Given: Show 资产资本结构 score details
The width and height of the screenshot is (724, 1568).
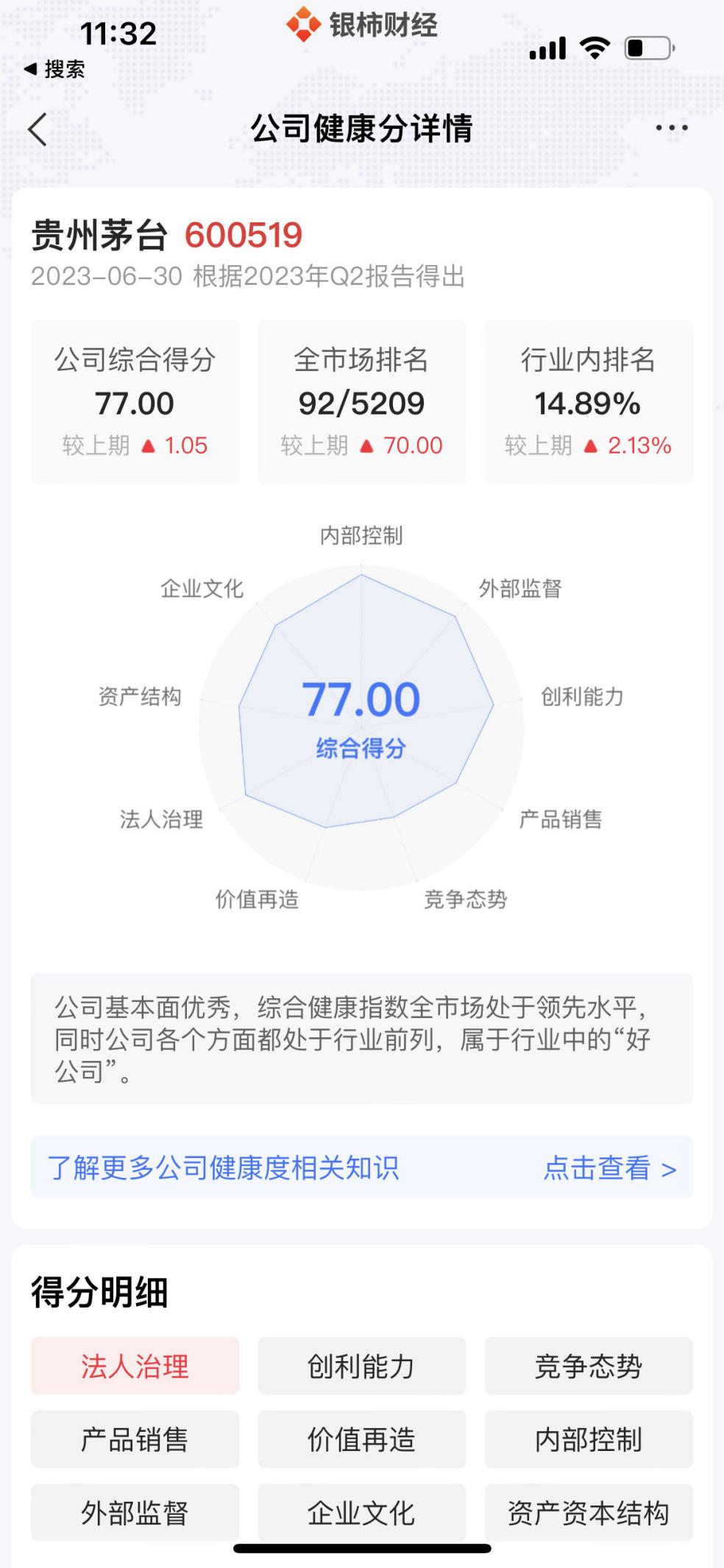Looking at the screenshot, I should tap(589, 1513).
